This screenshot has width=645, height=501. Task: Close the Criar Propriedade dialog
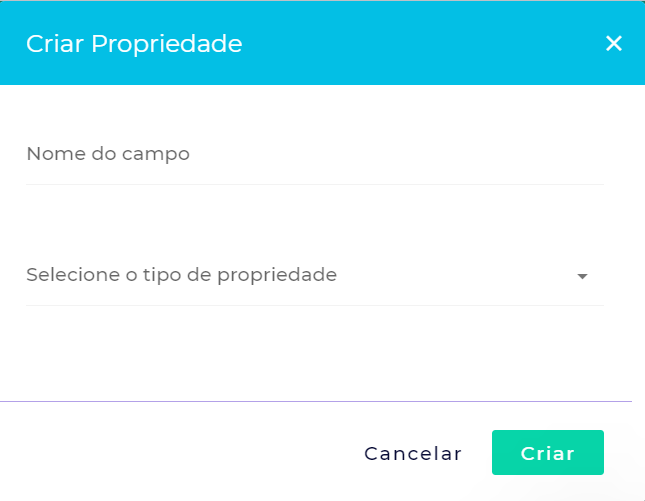pos(614,43)
